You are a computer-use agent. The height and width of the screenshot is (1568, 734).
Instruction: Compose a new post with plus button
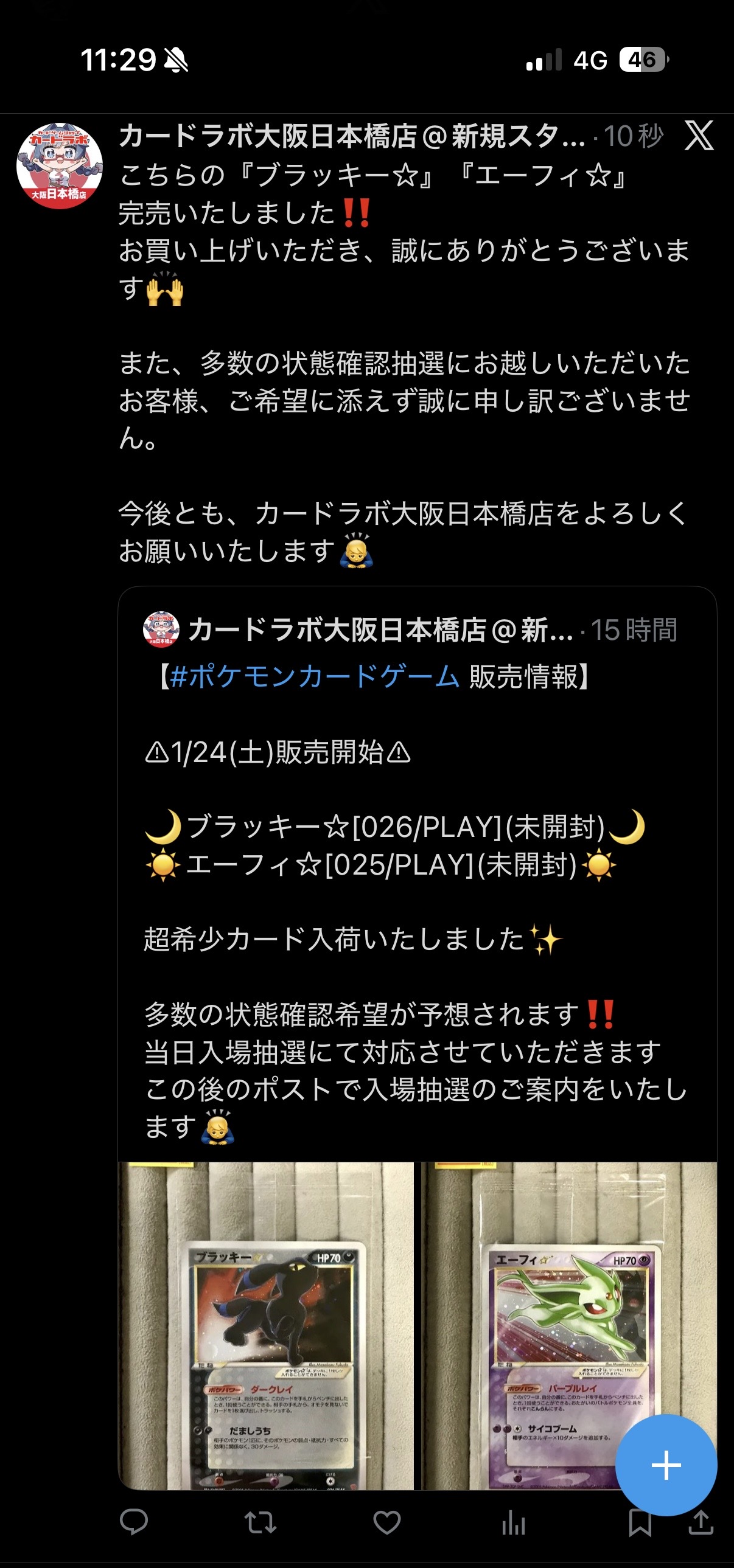coord(666,1465)
